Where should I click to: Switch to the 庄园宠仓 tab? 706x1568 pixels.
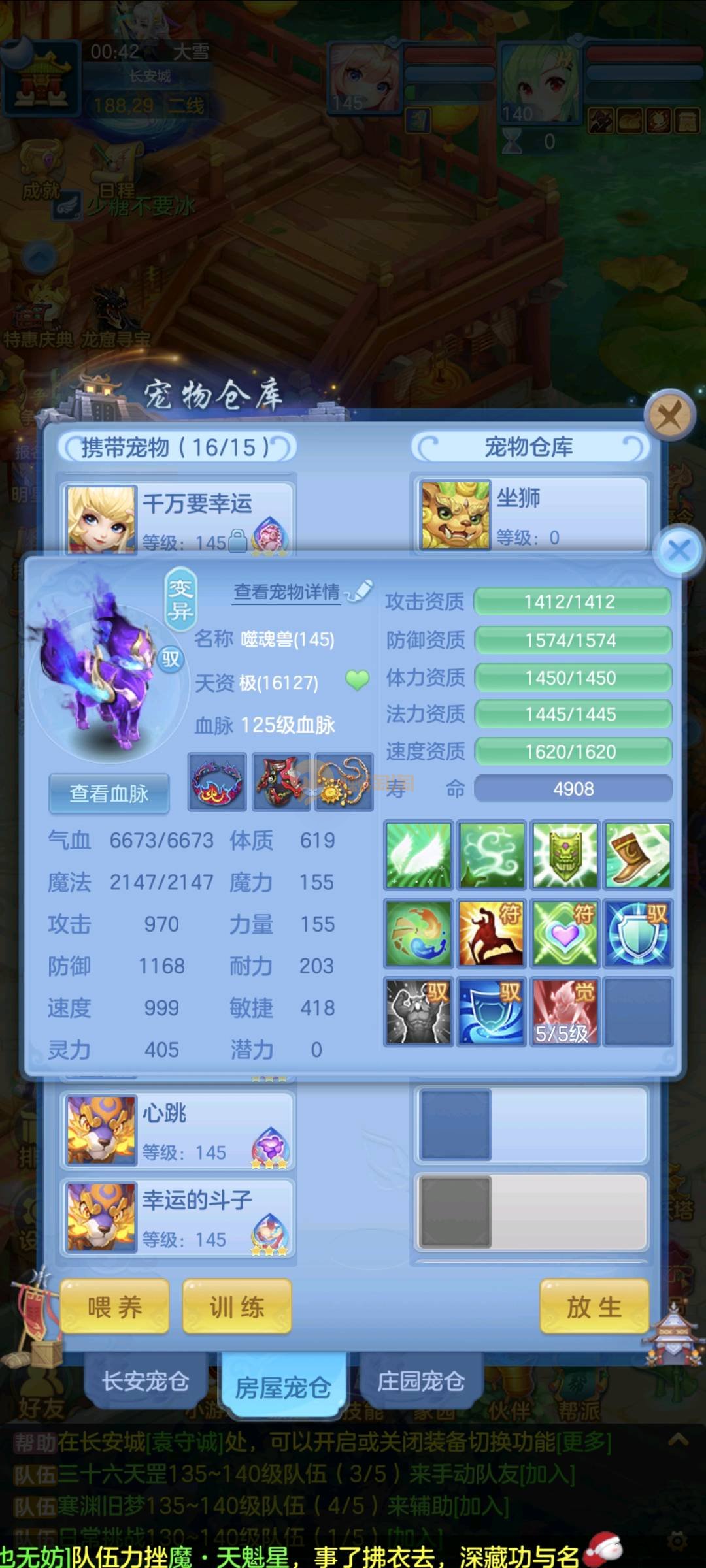click(x=421, y=1381)
